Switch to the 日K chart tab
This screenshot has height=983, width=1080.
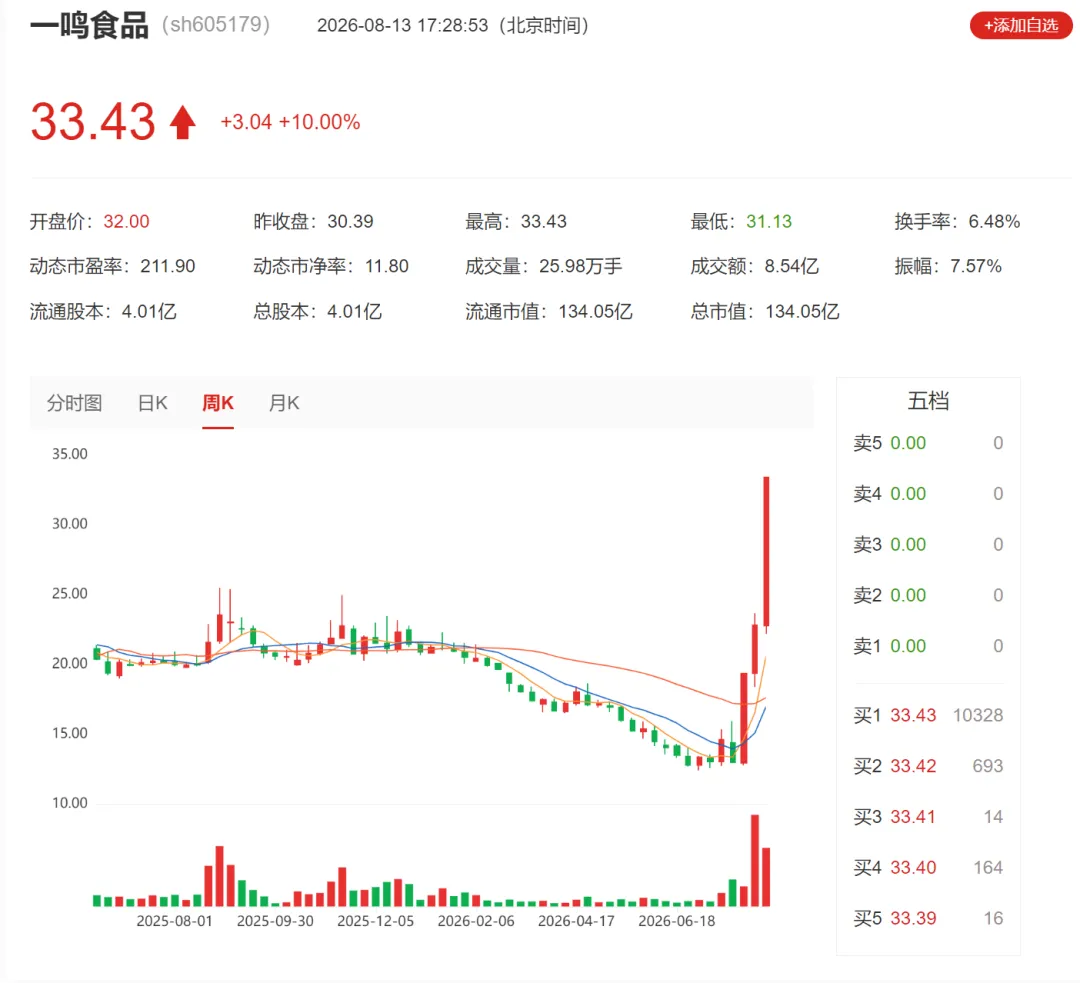pos(152,403)
